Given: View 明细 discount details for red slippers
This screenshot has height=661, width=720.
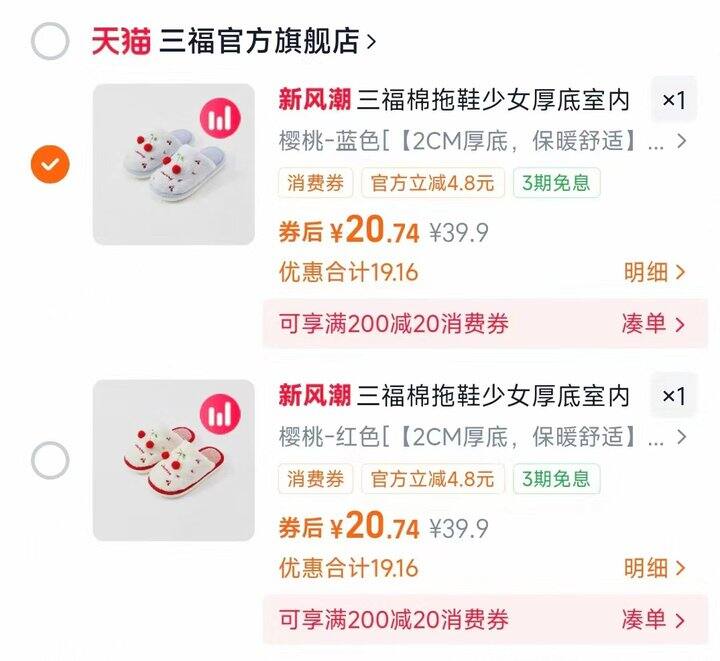Looking at the screenshot, I should point(654,568).
